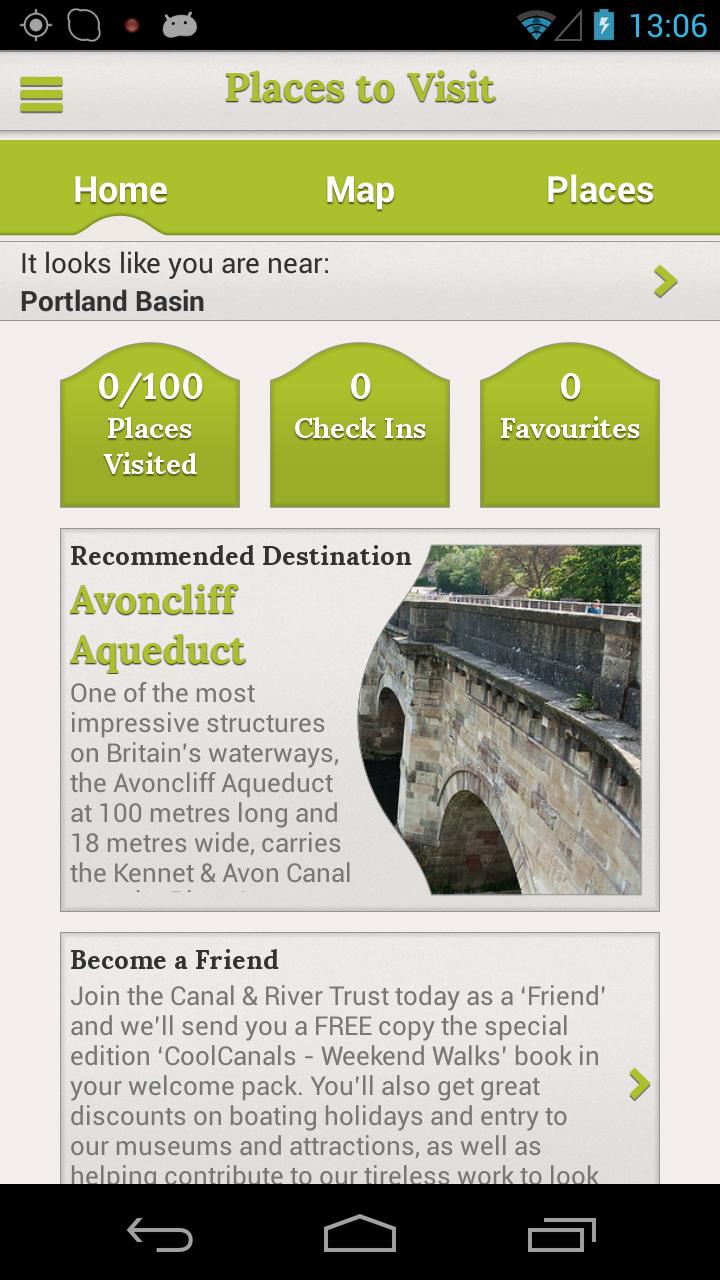Tap the Places to Visit title bar
The height and width of the screenshot is (1280, 720).
coord(360,88)
